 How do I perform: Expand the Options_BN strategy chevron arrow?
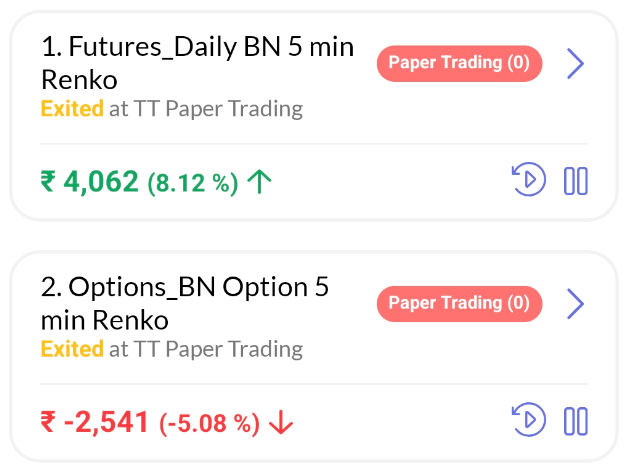pyautogui.click(x=575, y=303)
